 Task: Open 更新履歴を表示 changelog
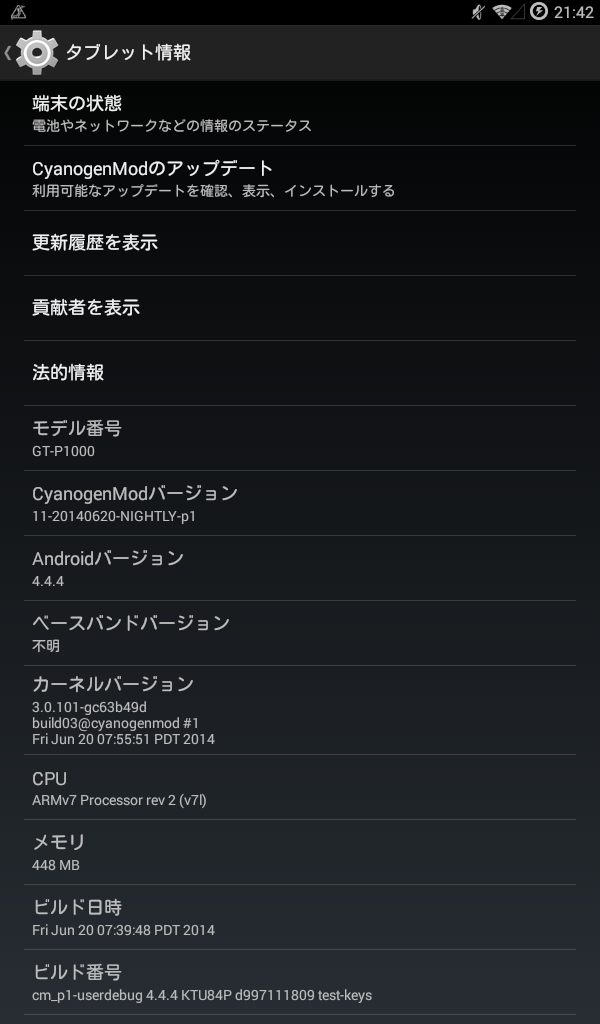click(300, 243)
